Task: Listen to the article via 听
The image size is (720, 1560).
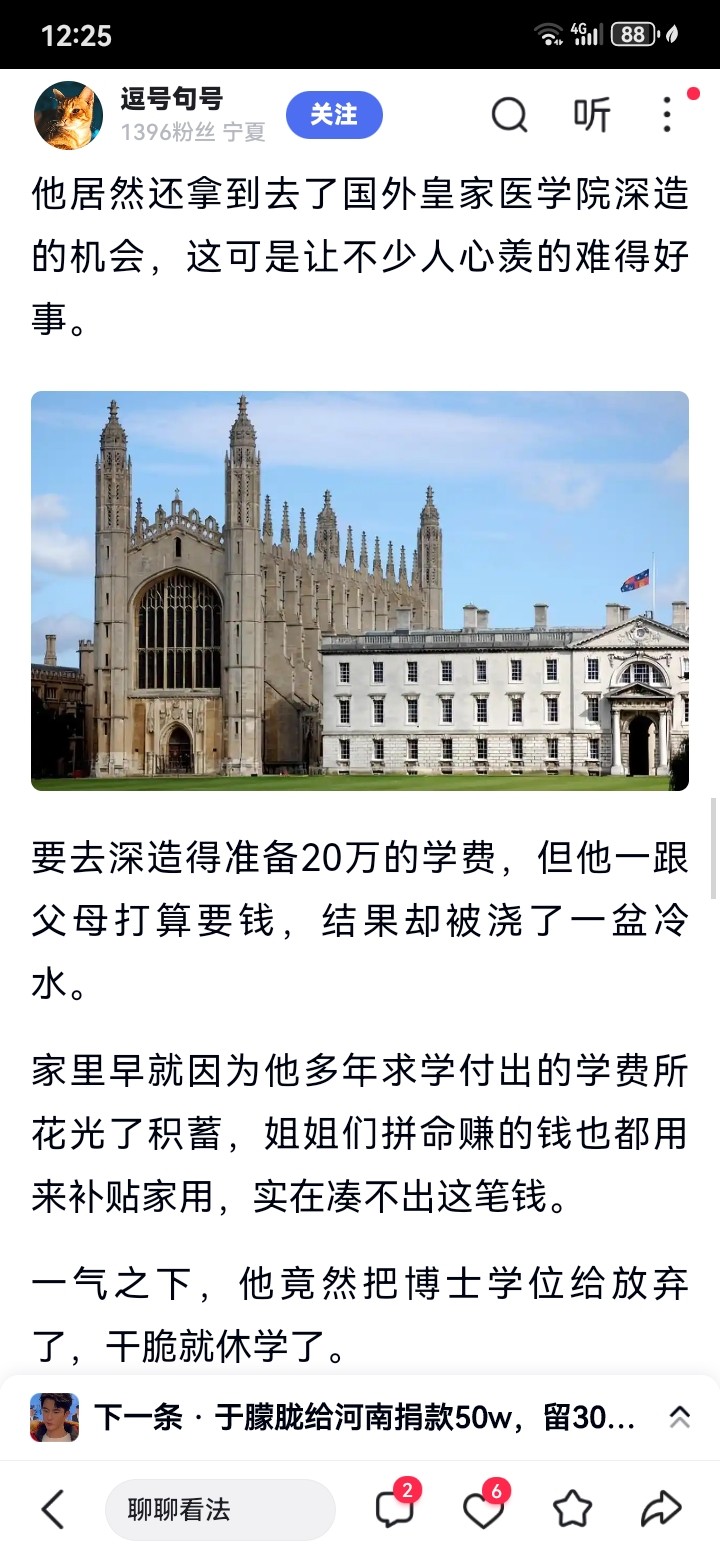Action: 591,116
